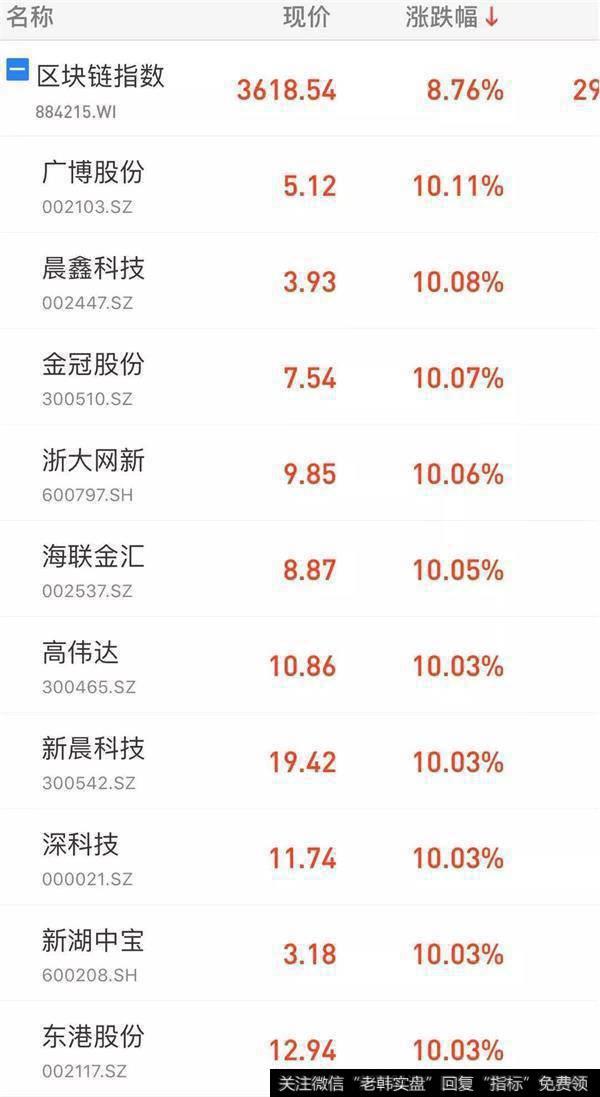Sort by the 涨跌幅 column header
The width and height of the screenshot is (600, 1097).
[452, 17]
